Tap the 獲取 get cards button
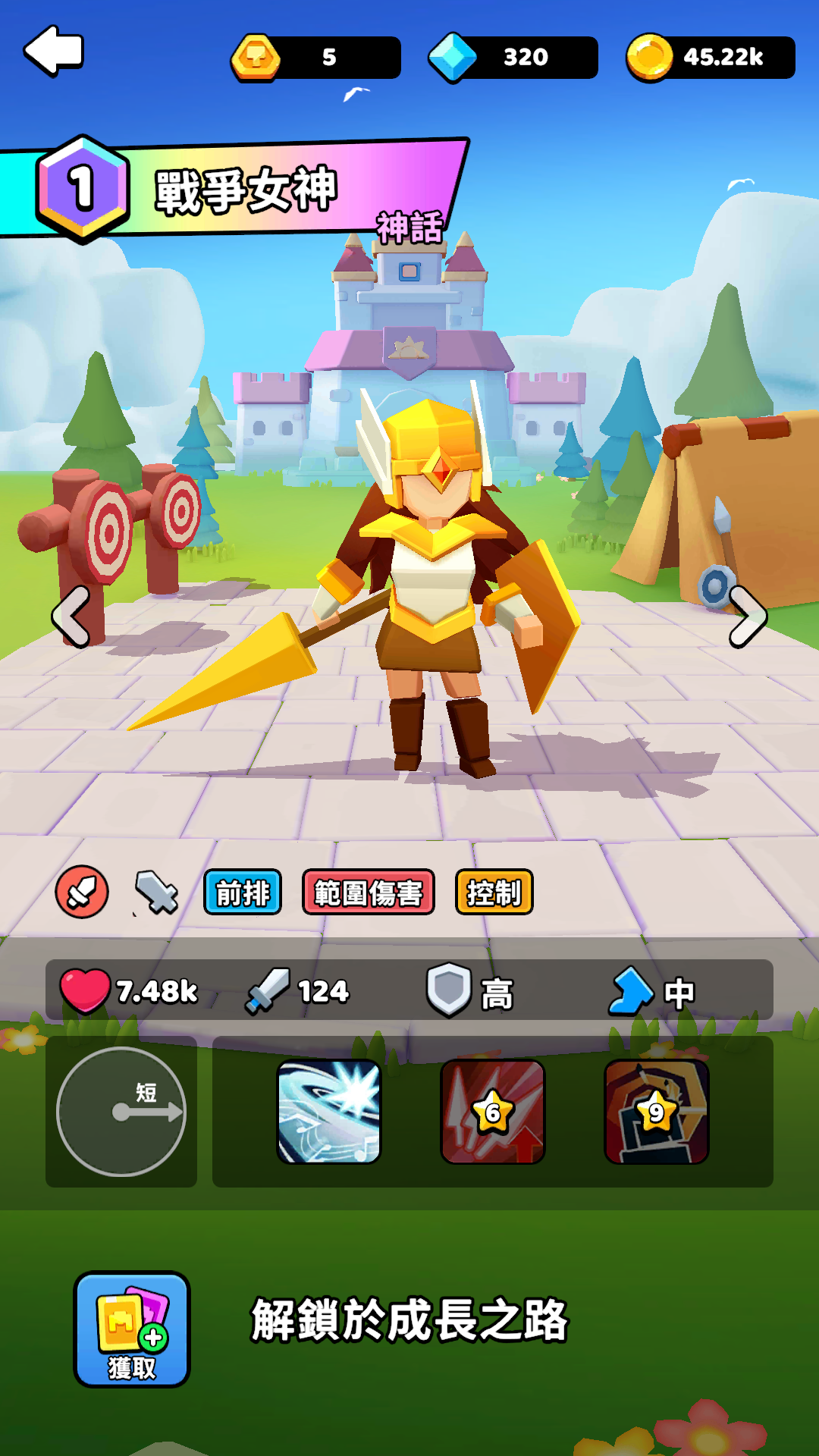This screenshot has height=1456, width=819. (132, 1329)
